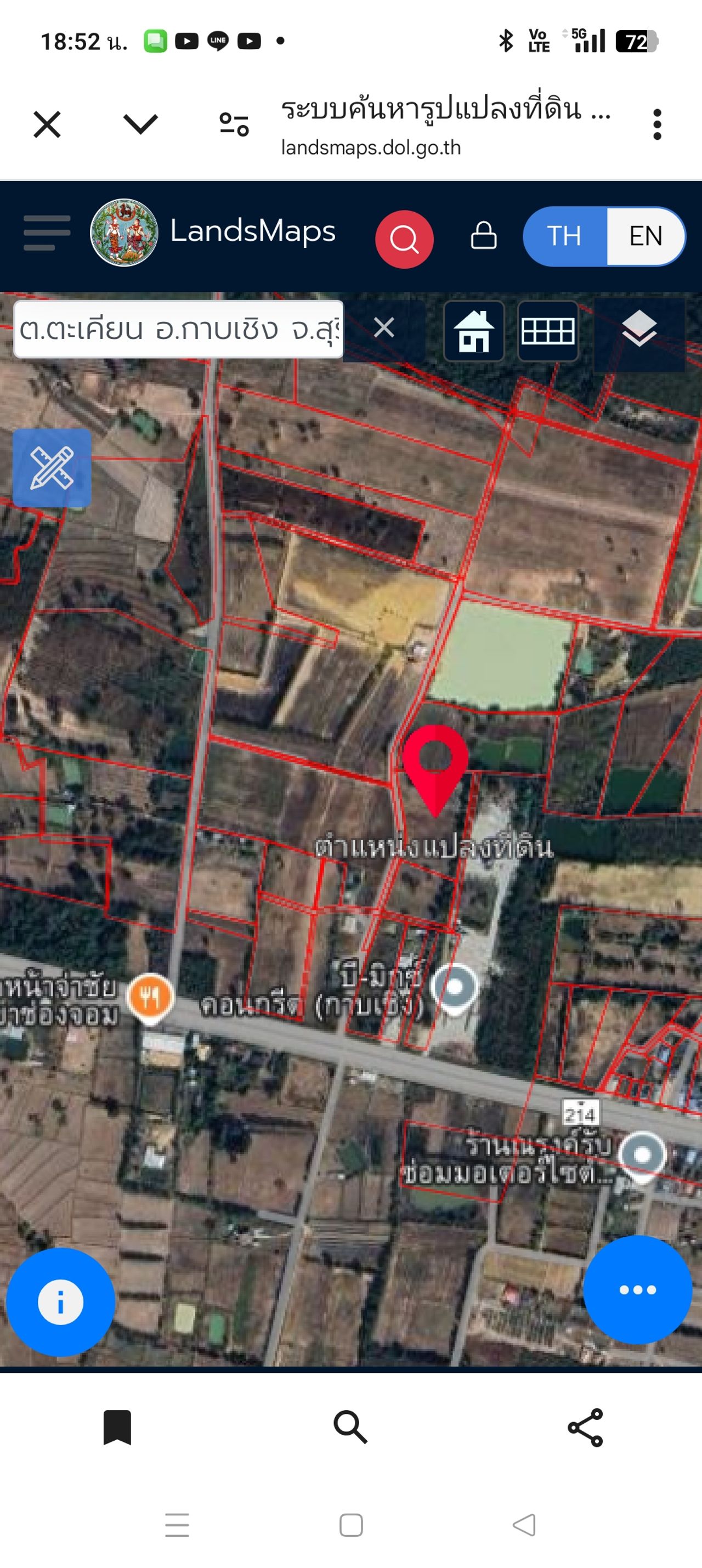Close the in-app browser tab

47,125
